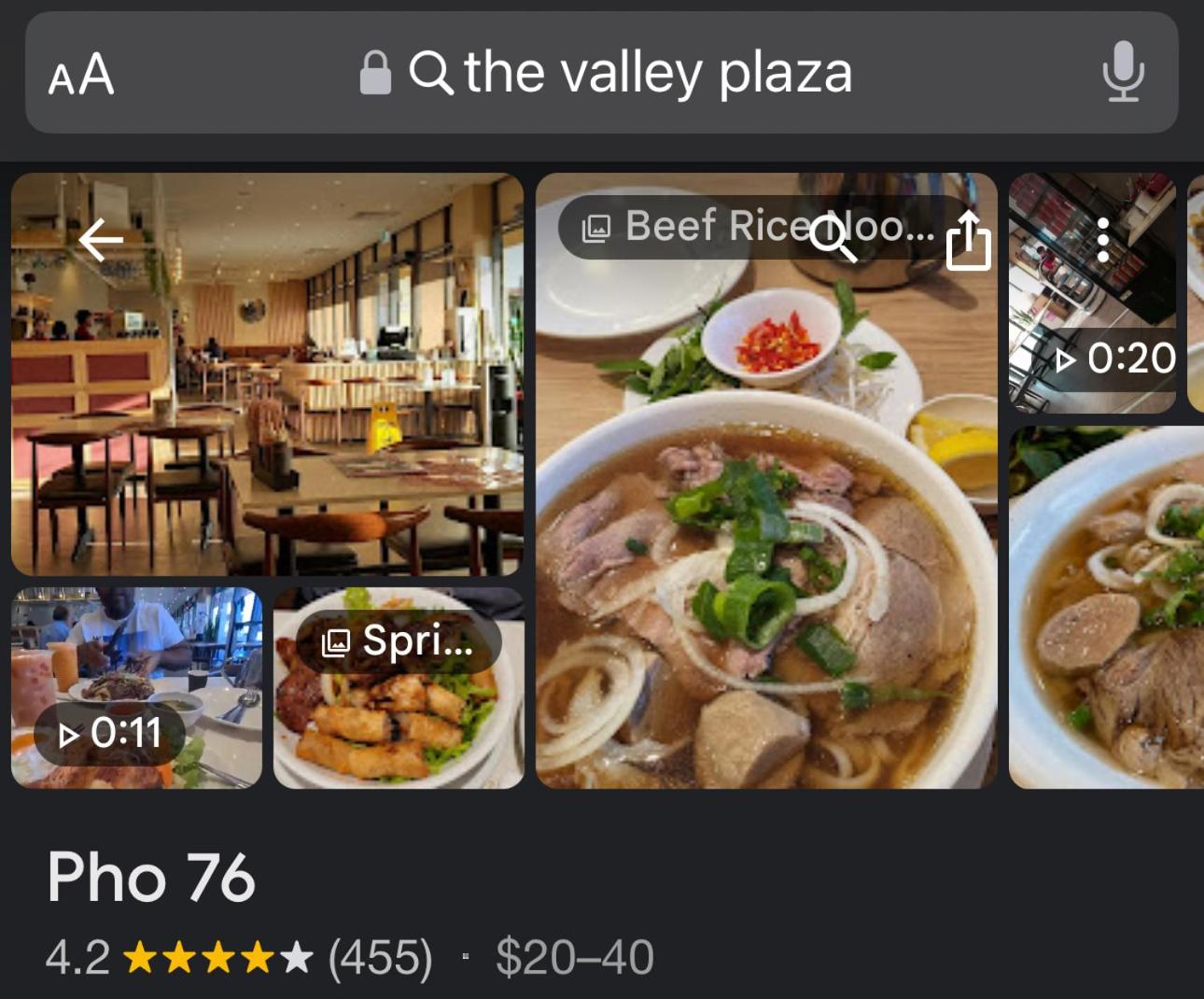Share the Pho 76 listing
The width and height of the screenshot is (1204, 999).
pos(968,240)
